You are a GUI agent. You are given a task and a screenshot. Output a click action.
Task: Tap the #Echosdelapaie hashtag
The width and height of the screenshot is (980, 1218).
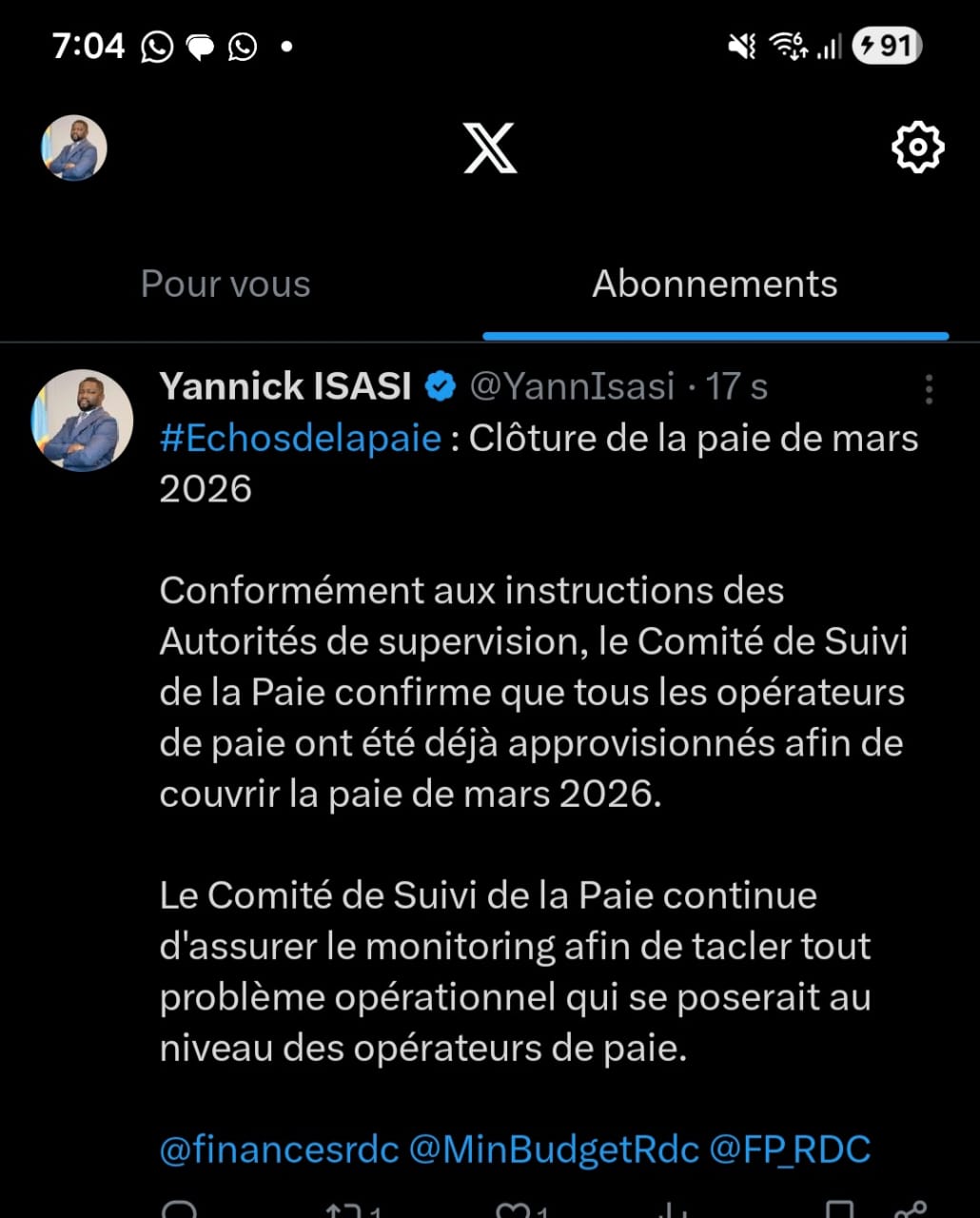301,439
